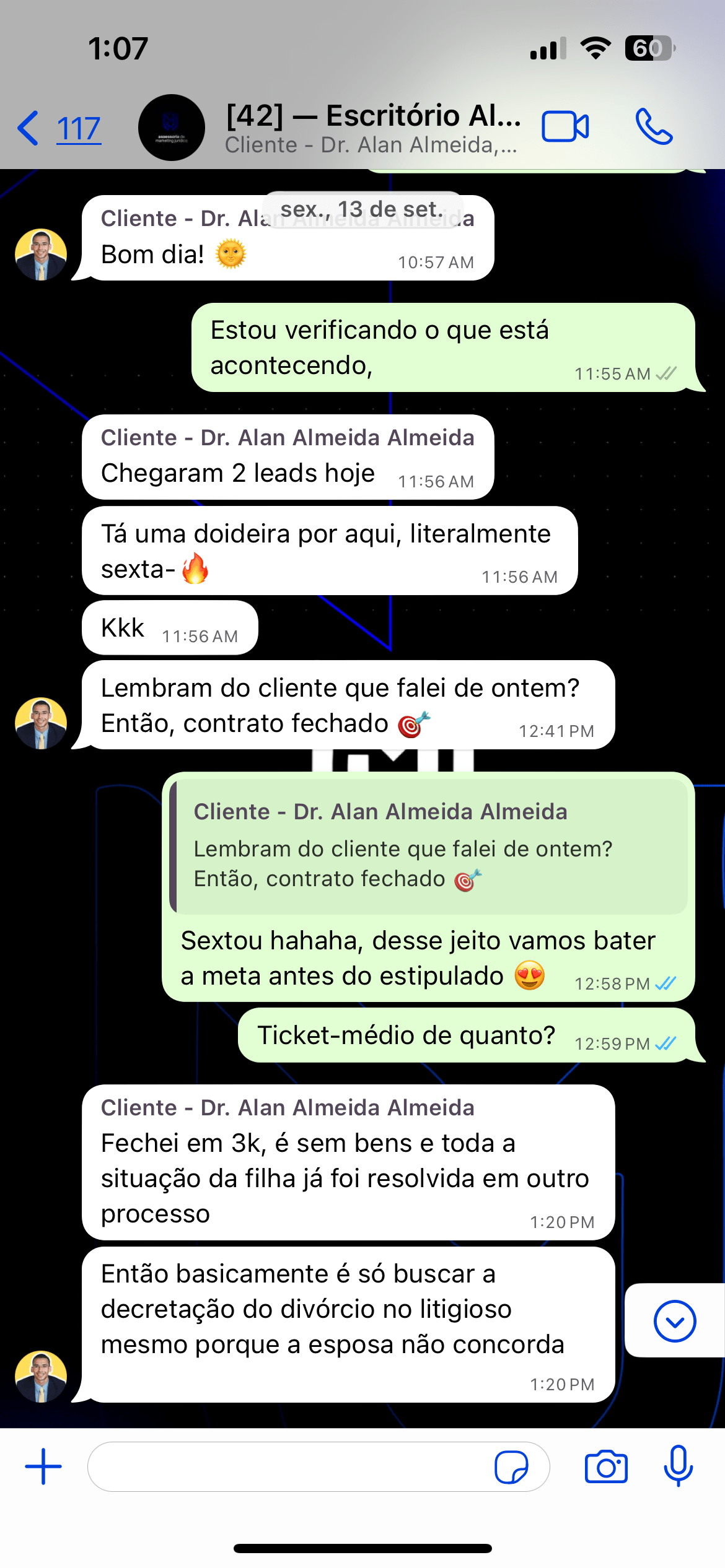Start a video call
Viewport: 725px width, 1568px height.
[565, 126]
